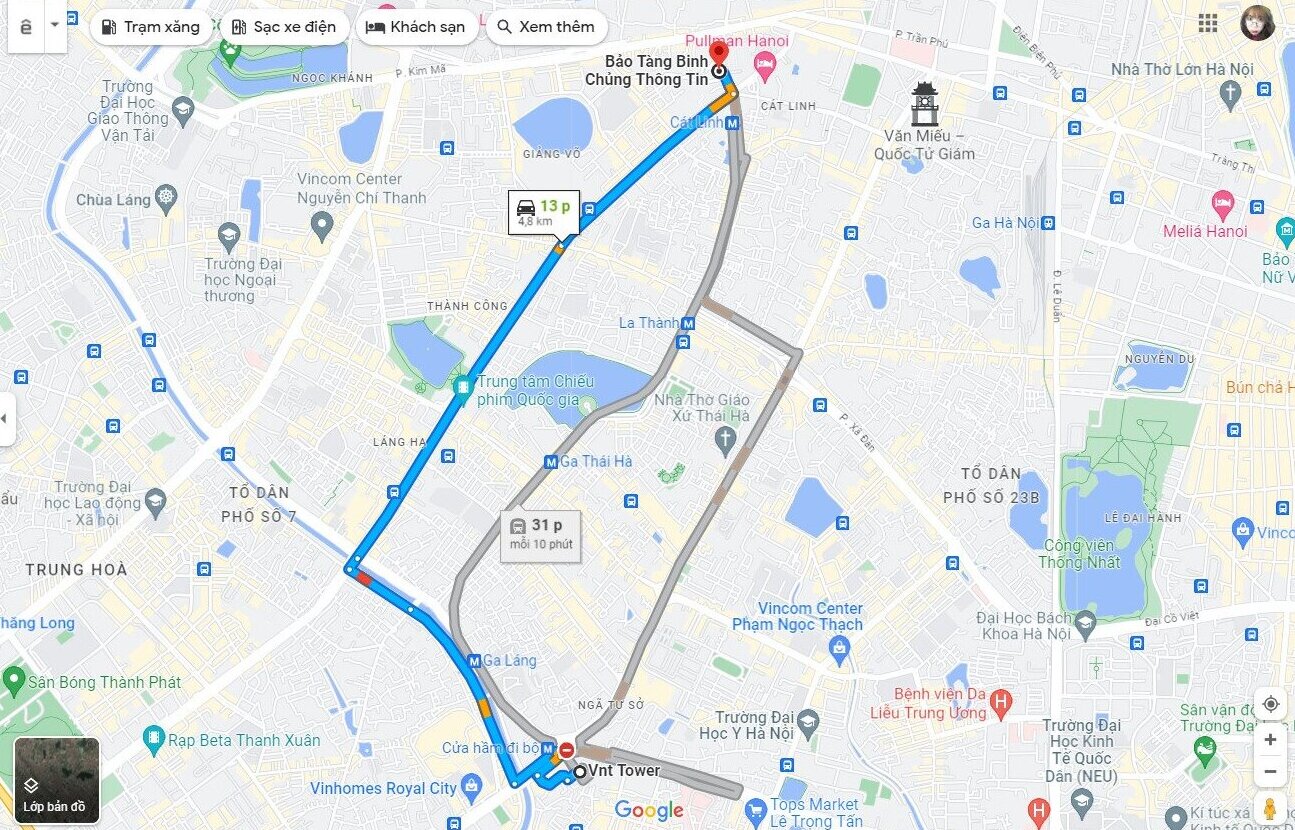Select the 13 p driving route label

543,212
